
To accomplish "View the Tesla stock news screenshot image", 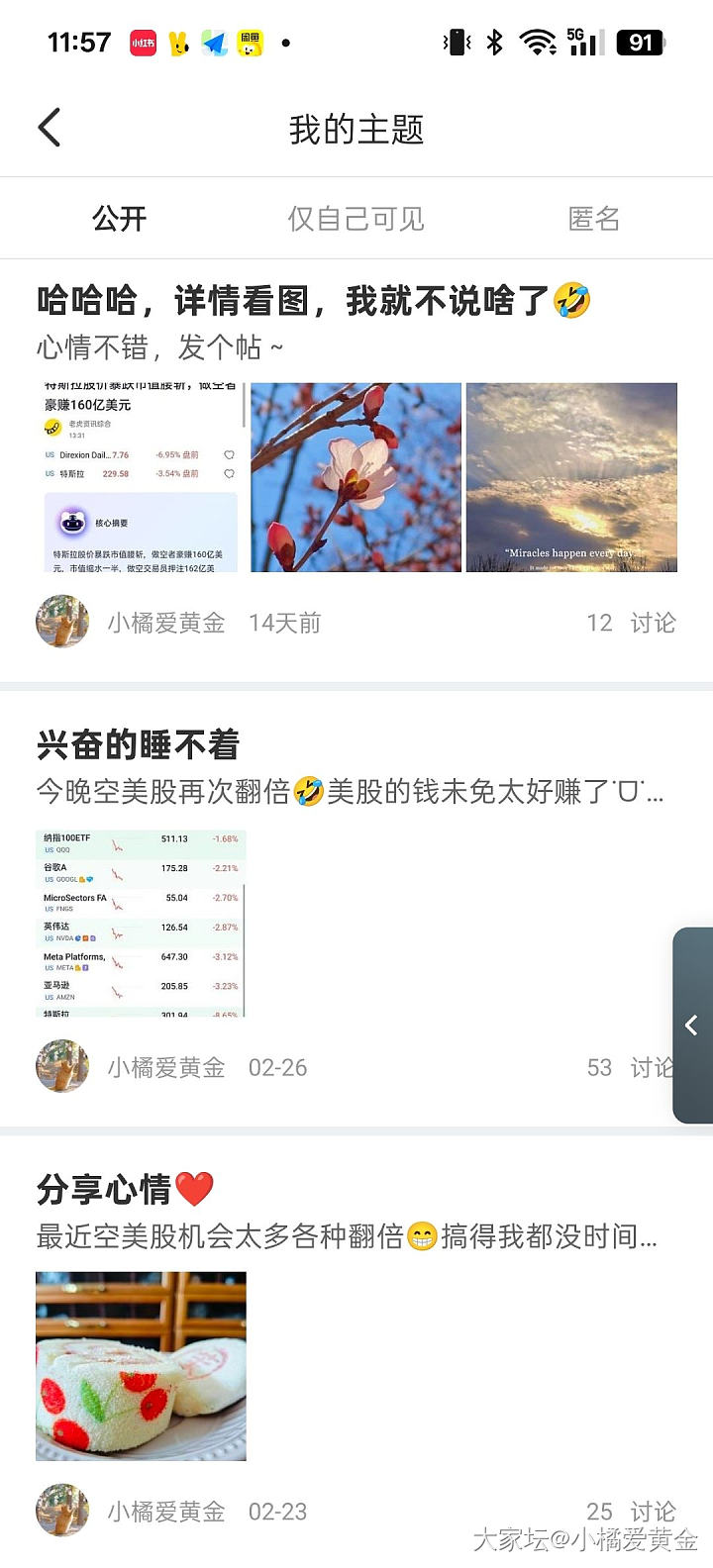I will [x=141, y=478].
